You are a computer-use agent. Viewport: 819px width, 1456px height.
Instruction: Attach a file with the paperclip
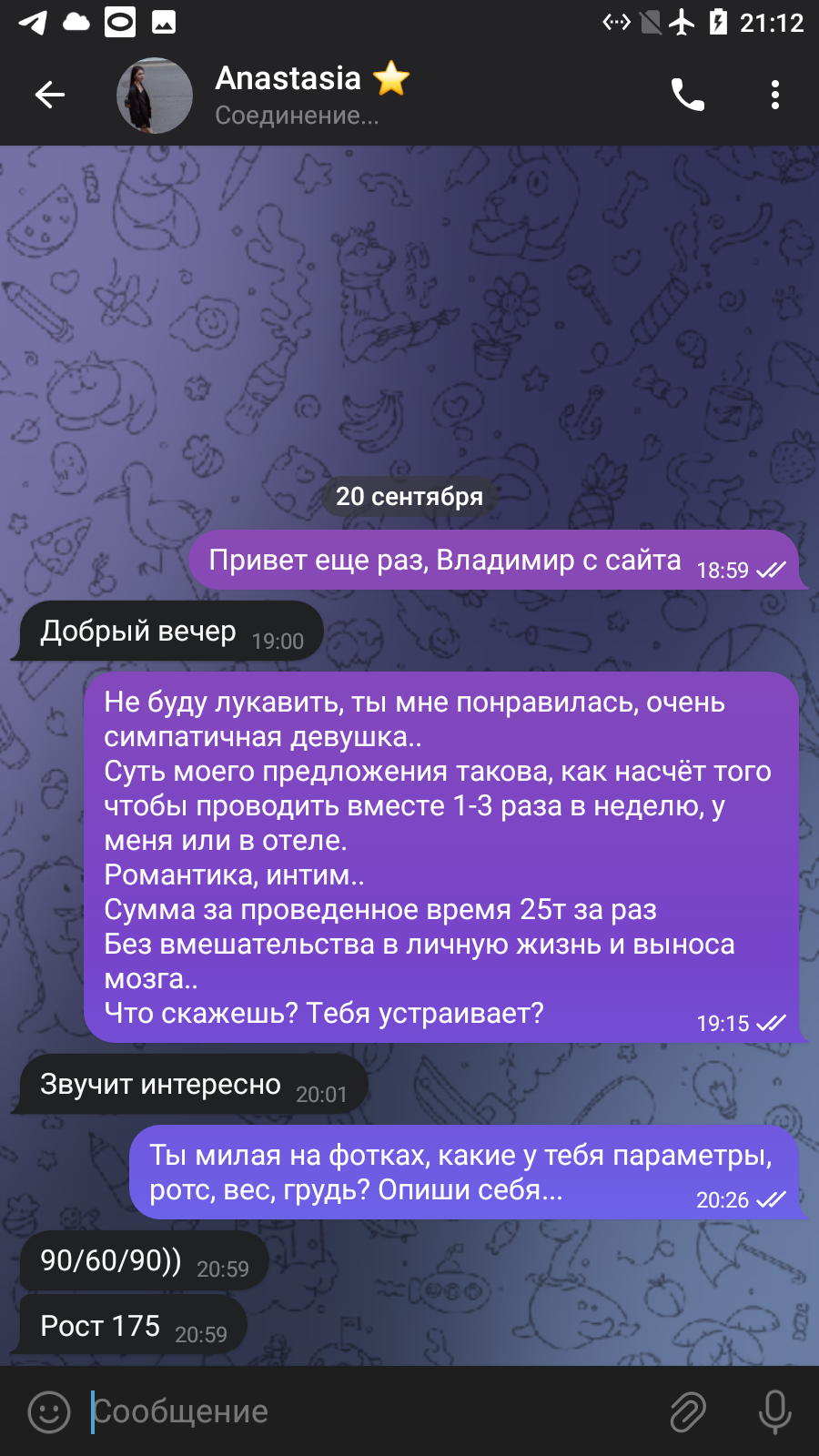(x=688, y=1411)
